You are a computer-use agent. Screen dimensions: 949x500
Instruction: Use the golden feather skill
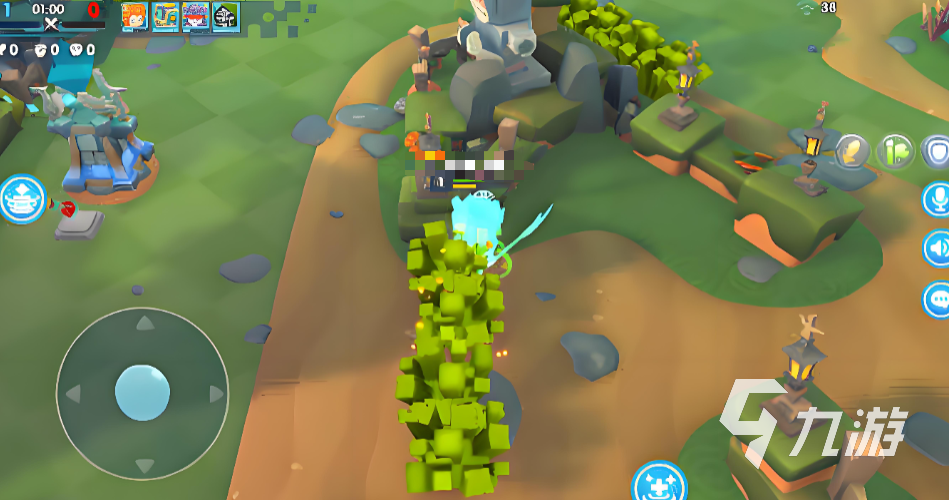(852, 152)
